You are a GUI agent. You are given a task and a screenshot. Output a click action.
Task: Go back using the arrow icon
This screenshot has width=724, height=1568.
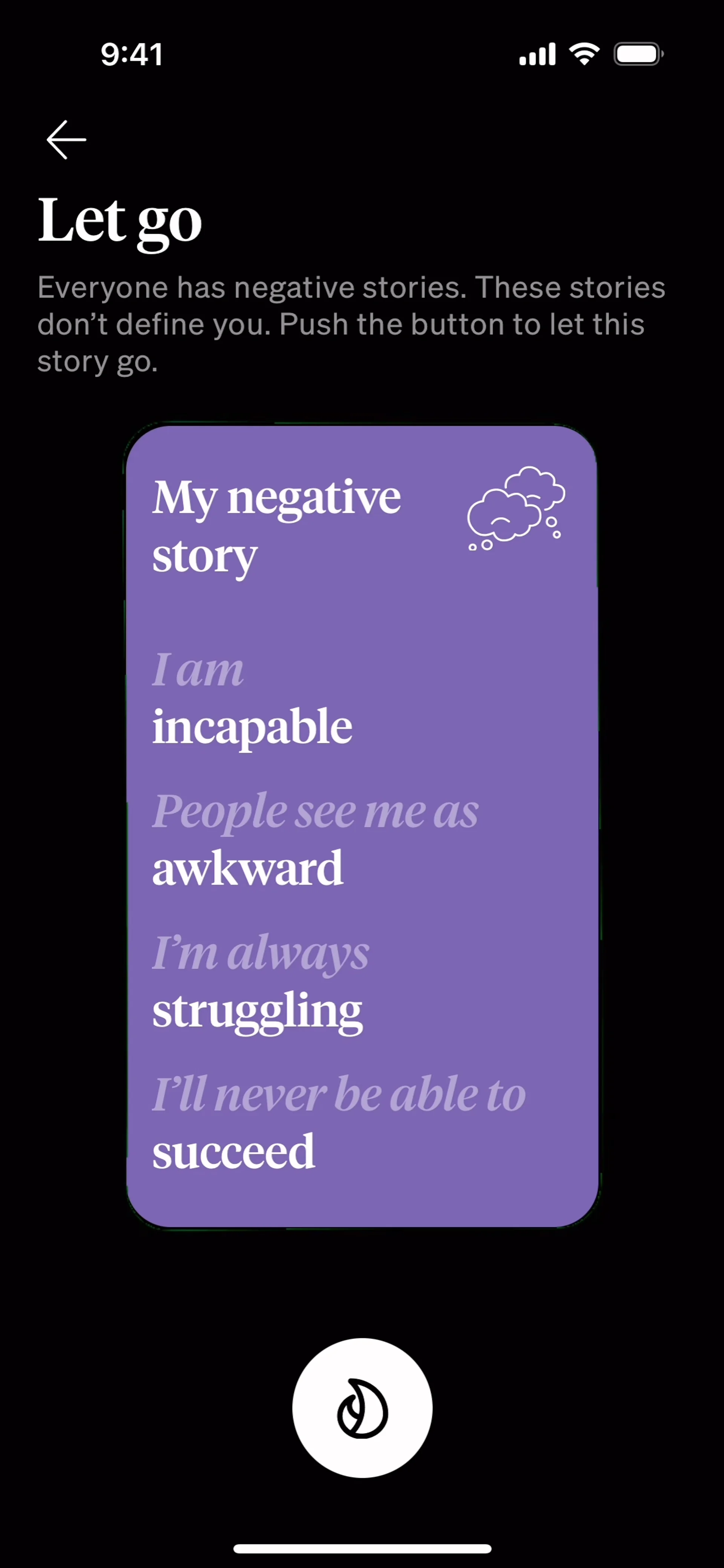(x=66, y=140)
